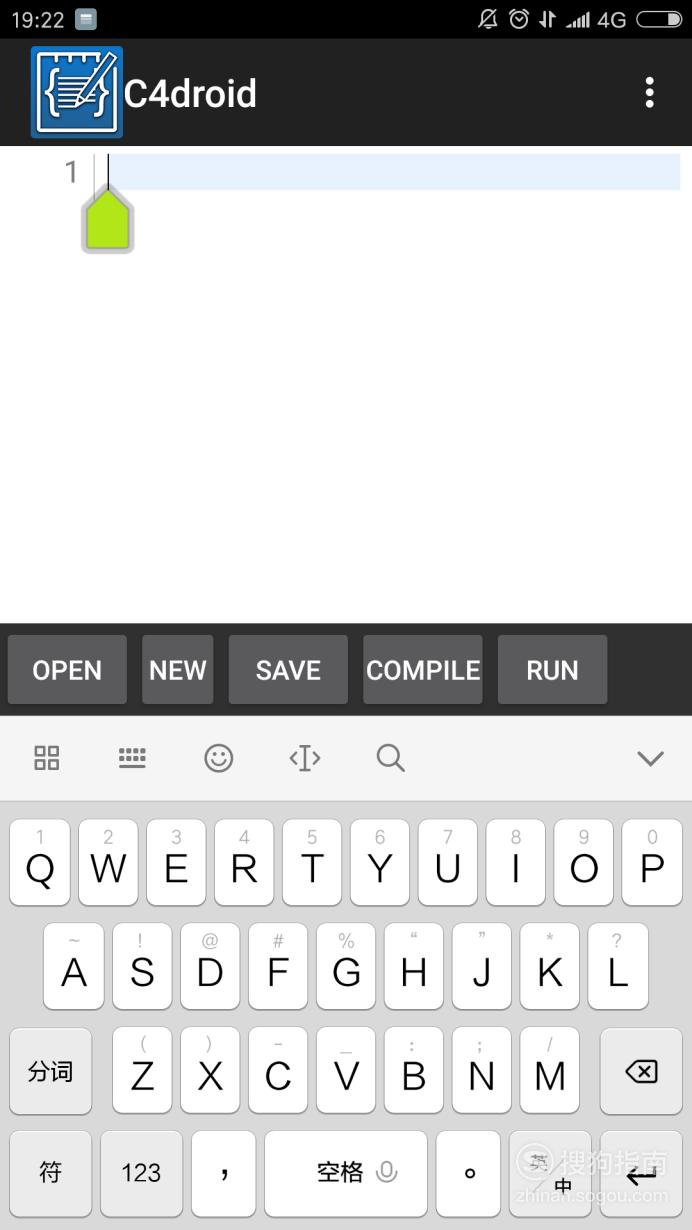Tap the 空格 space bar
692x1230 pixels.
click(346, 1172)
